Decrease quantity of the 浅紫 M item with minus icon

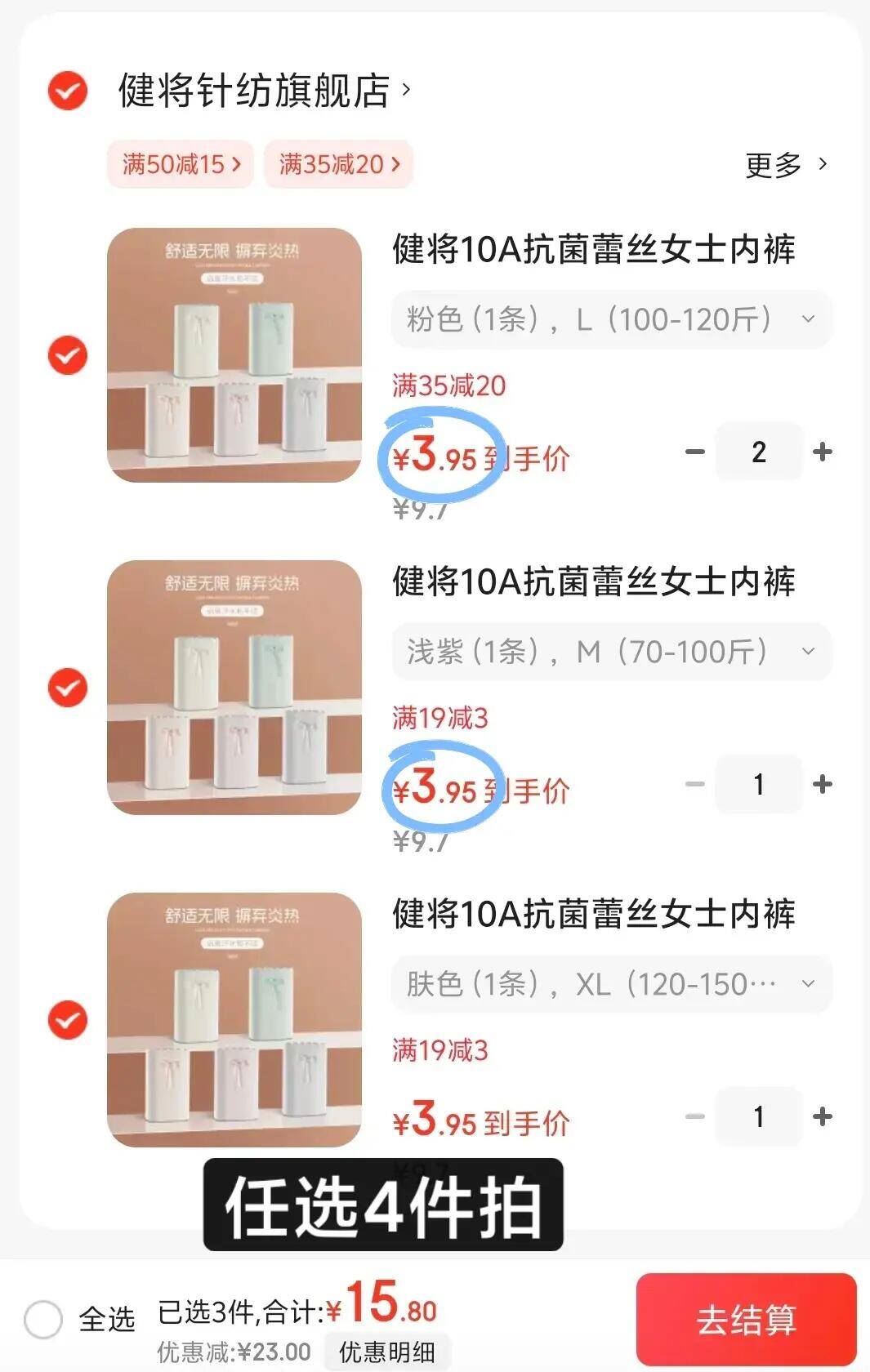point(695,785)
